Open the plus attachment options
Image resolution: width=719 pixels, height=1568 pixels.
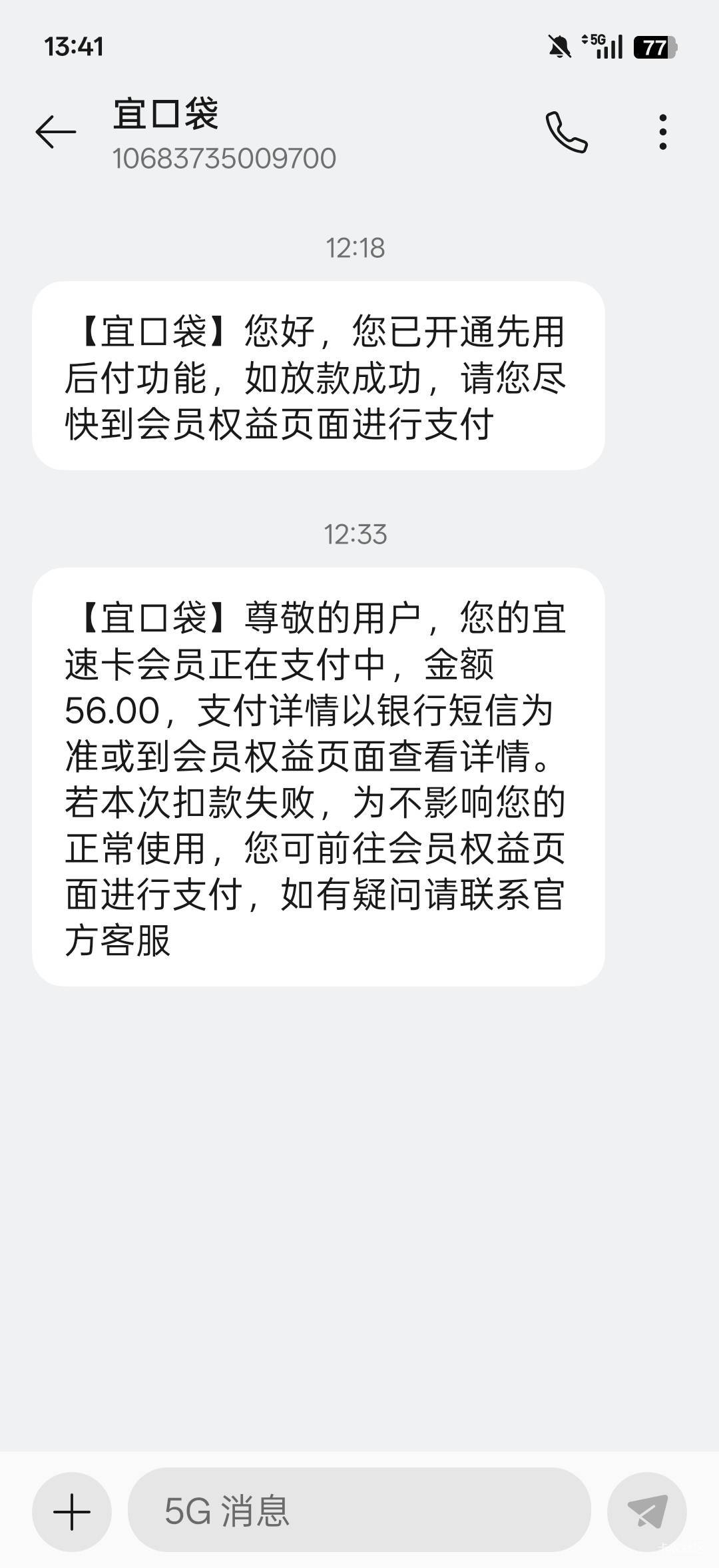pyautogui.click(x=72, y=1511)
